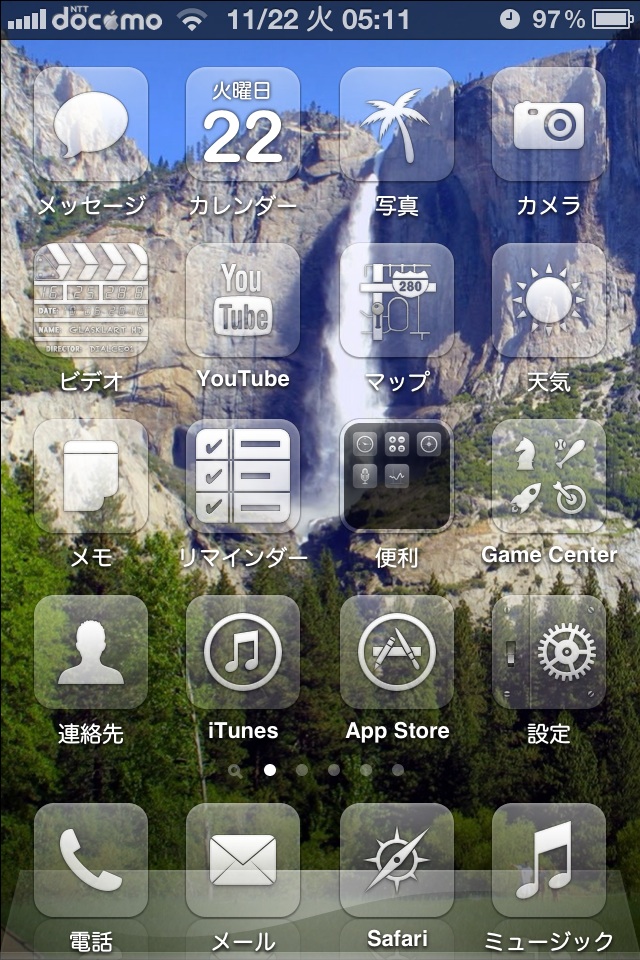Screen dimensions: 640x960
Task: Launch the カレンダー app
Action: (x=243, y=124)
